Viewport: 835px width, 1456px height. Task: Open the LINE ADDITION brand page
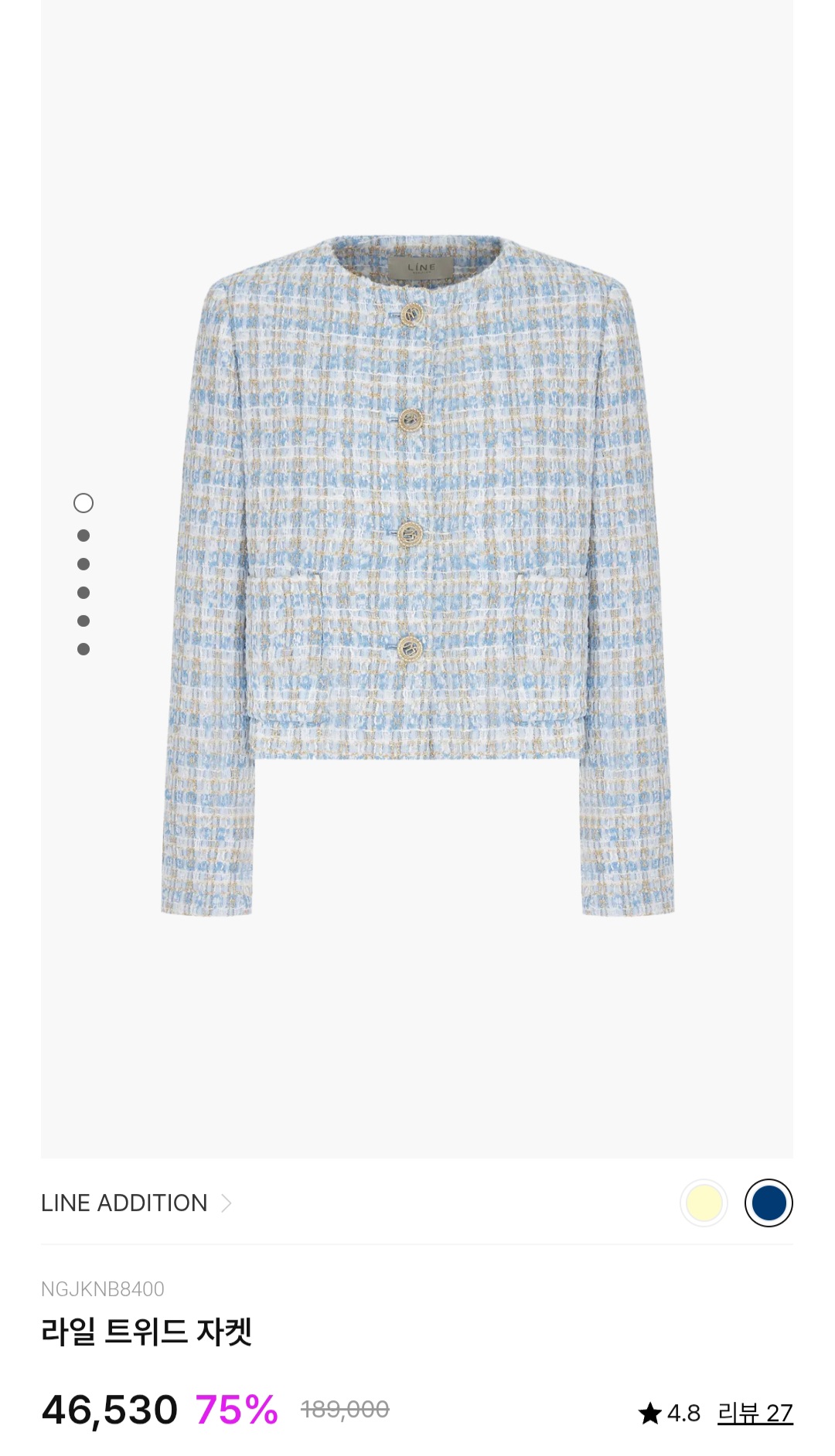[x=136, y=1203]
